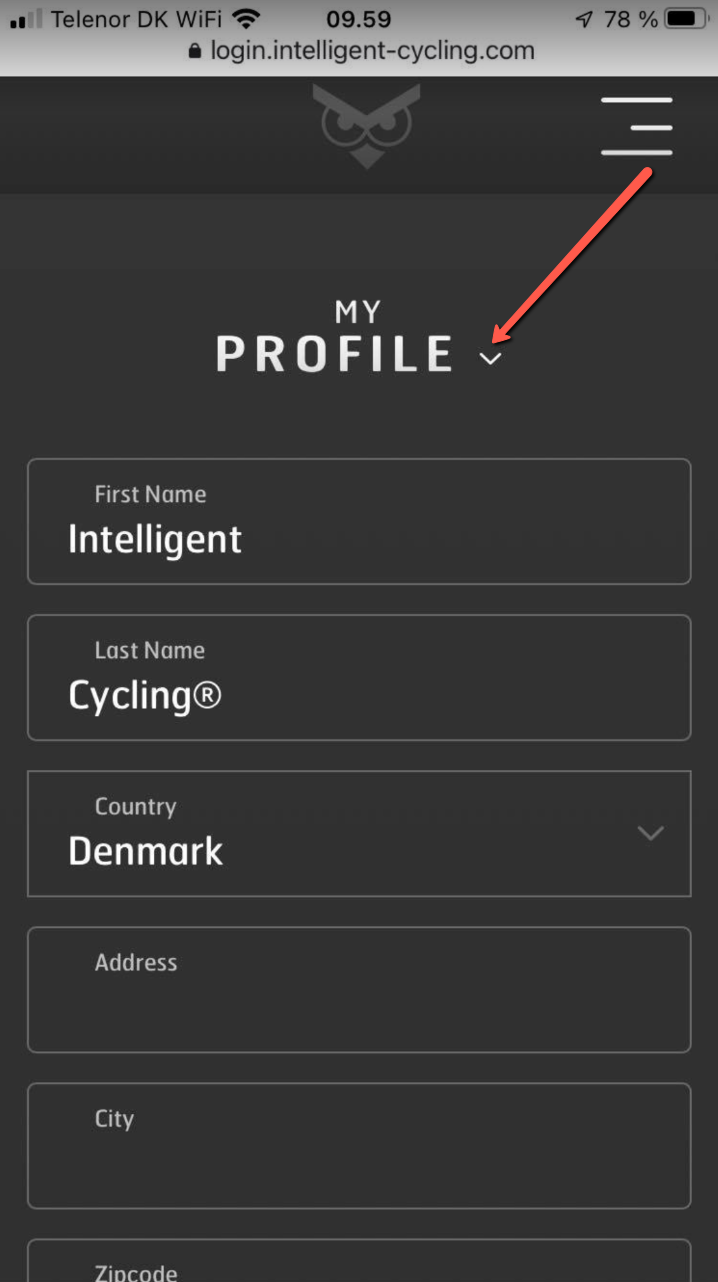This screenshot has height=1282, width=718.
Task: Open the Country dropdown
Action: coord(359,833)
